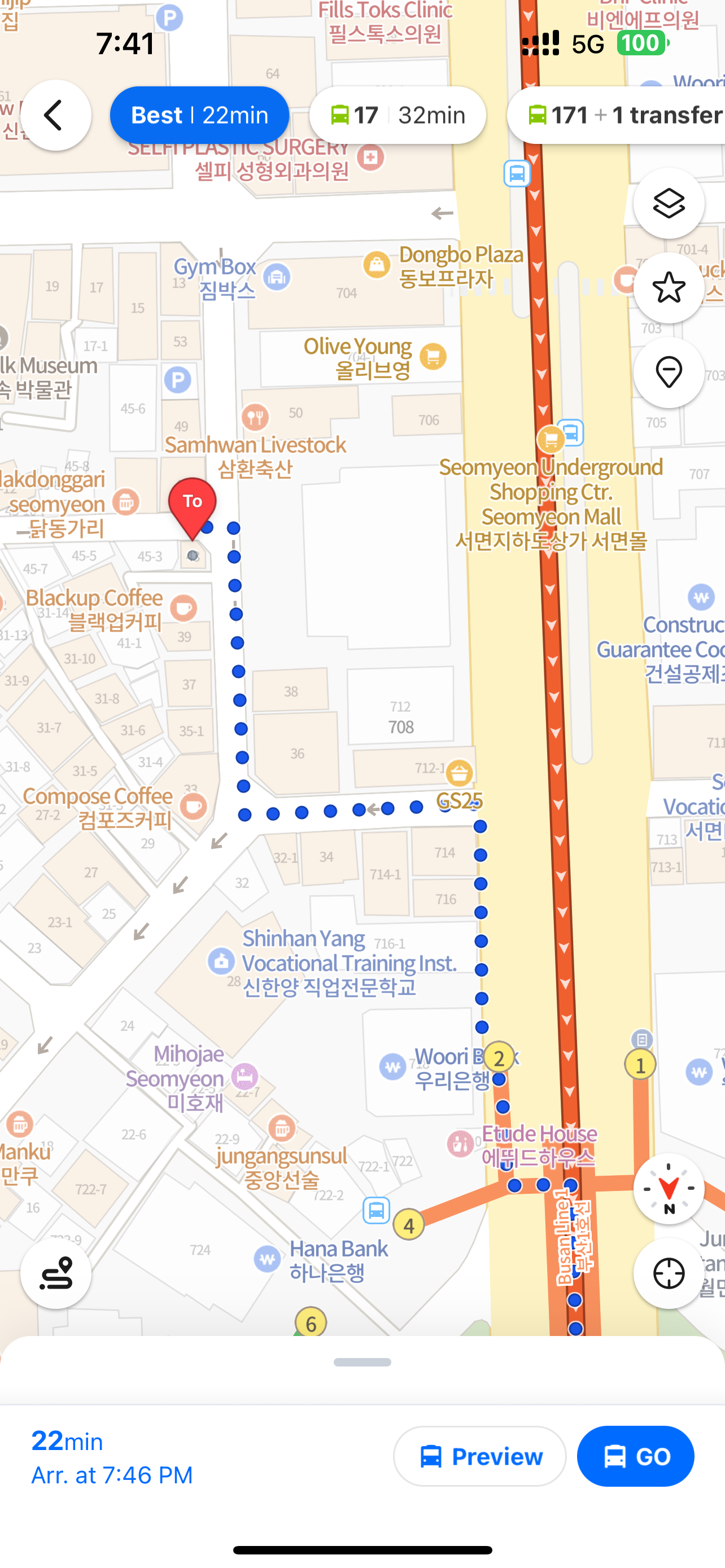
Task: Start navigation with the GO button
Action: 635,1456
